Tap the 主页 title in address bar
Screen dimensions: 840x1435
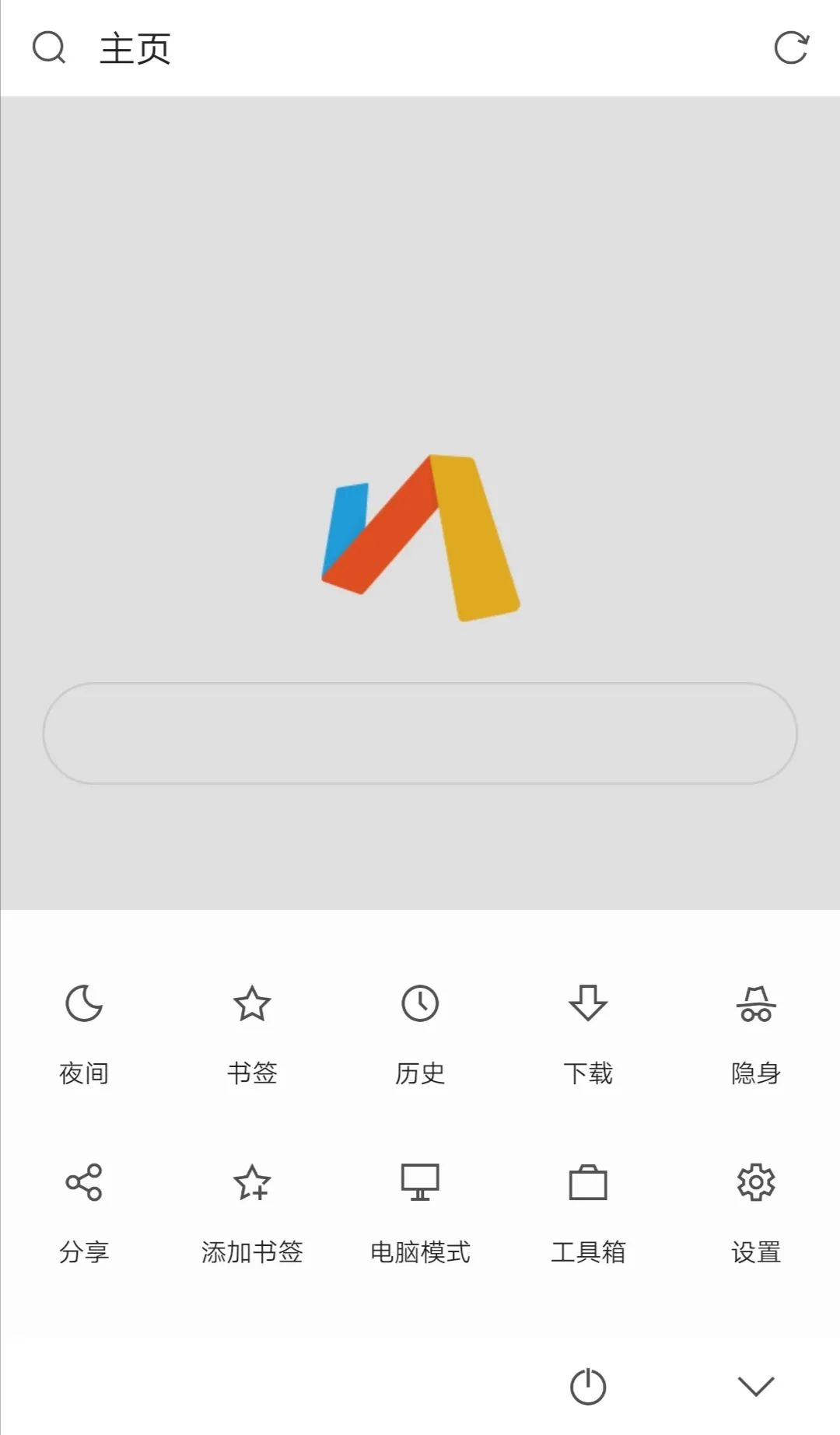coord(135,49)
